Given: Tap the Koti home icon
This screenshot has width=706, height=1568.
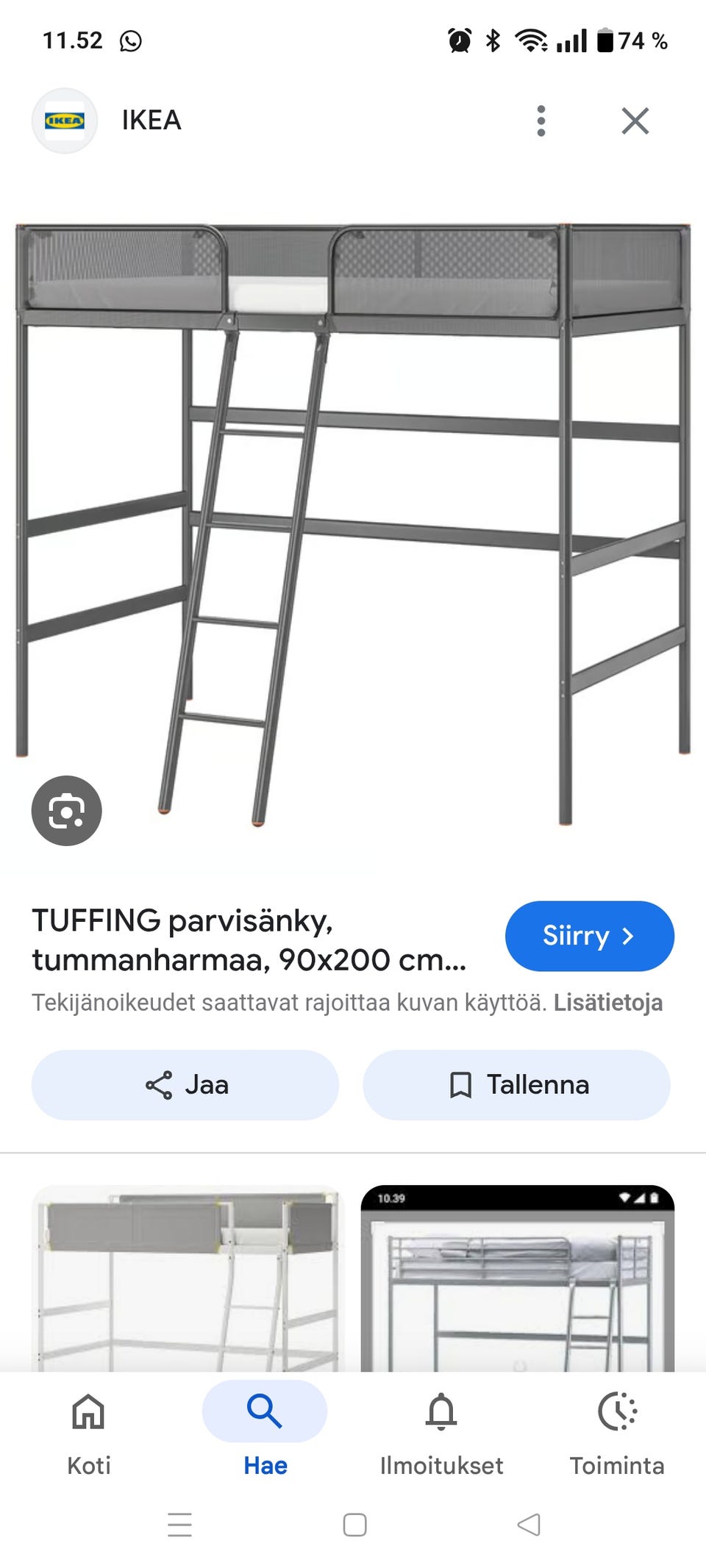Looking at the screenshot, I should click(x=88, y=1410).
